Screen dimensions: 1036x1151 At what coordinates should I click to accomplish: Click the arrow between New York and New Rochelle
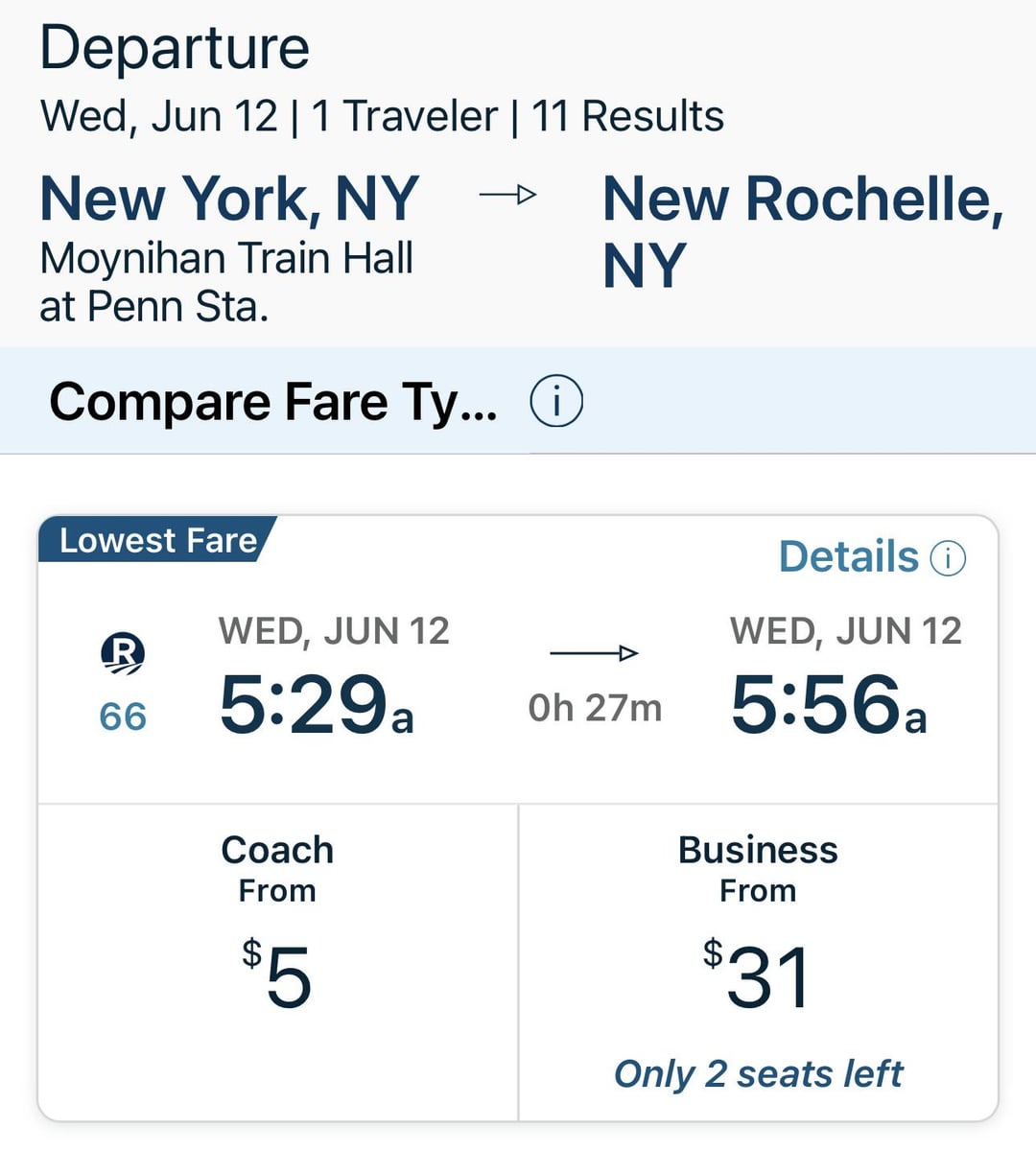pos(506,195)
